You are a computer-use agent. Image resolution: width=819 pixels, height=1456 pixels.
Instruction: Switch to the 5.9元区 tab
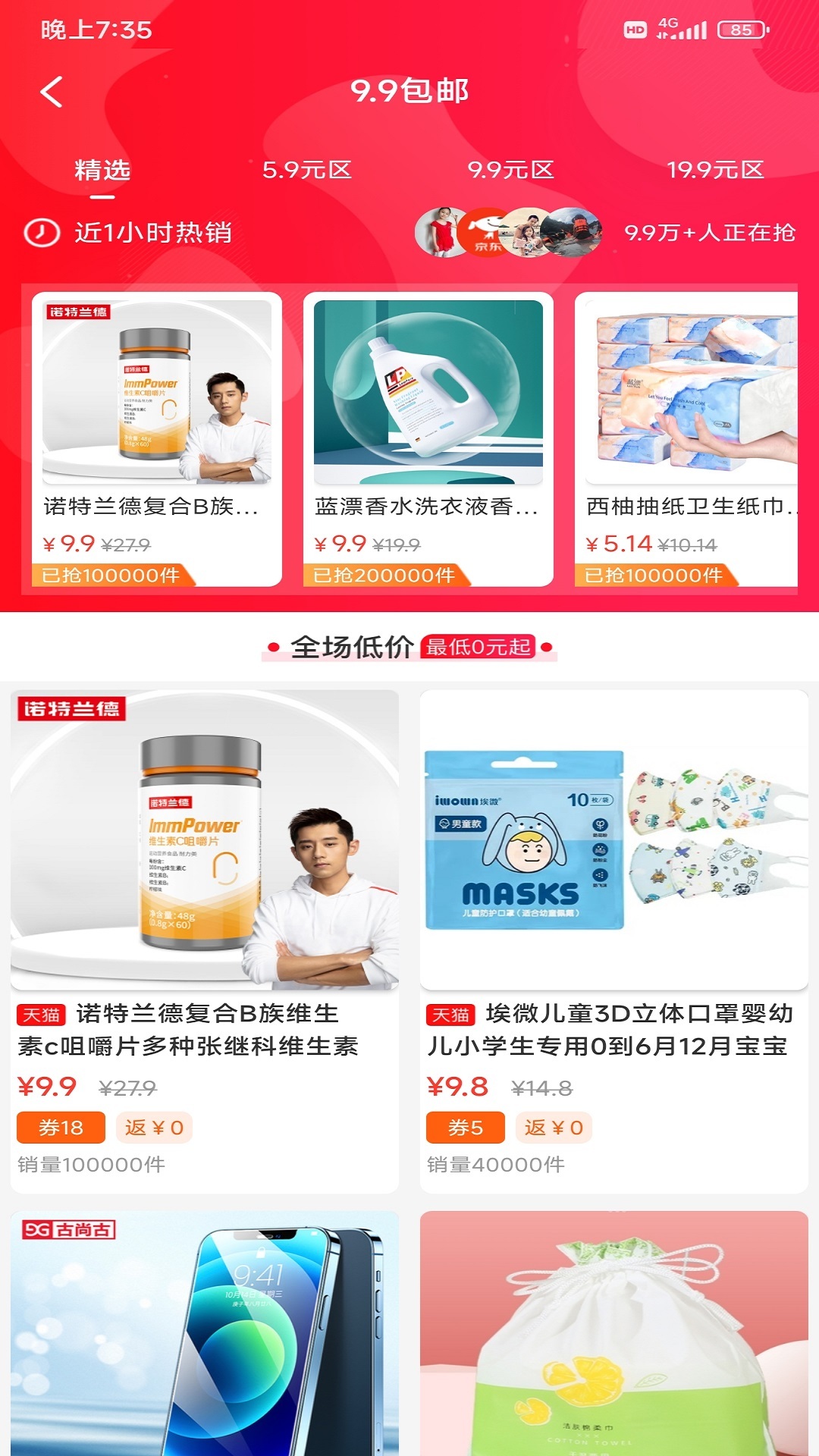pyautogui.click(x=307, y=171)
